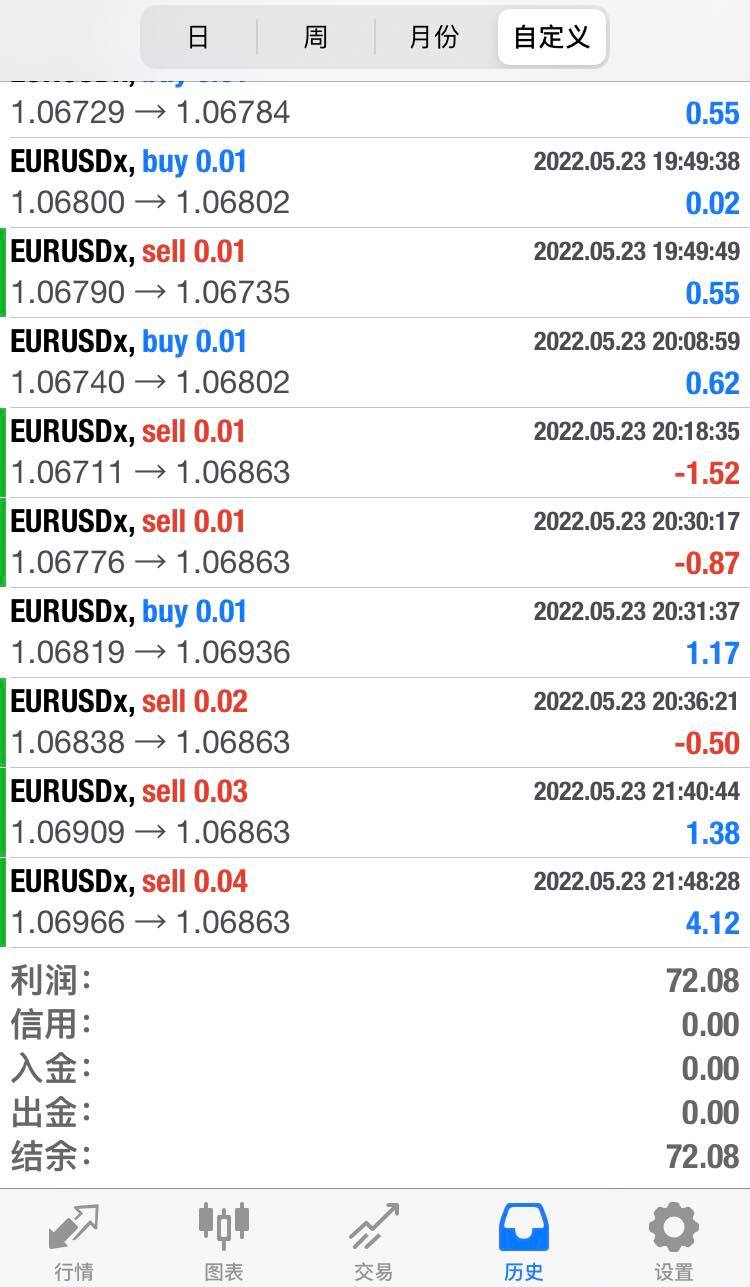Open the sell trade with -1.52 loss
Screen dimensions: 750x1287
click(375, 452)
